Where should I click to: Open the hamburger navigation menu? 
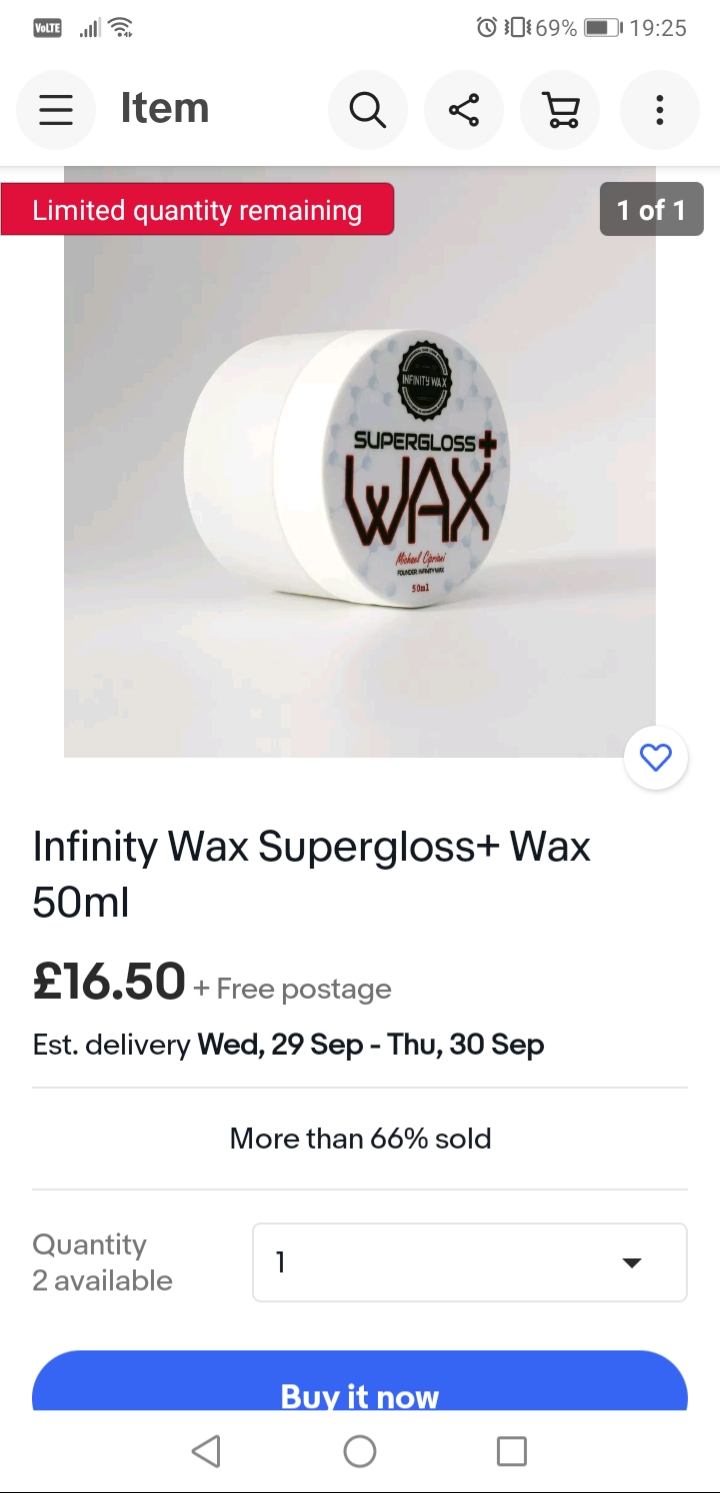[x=56, y=109]
